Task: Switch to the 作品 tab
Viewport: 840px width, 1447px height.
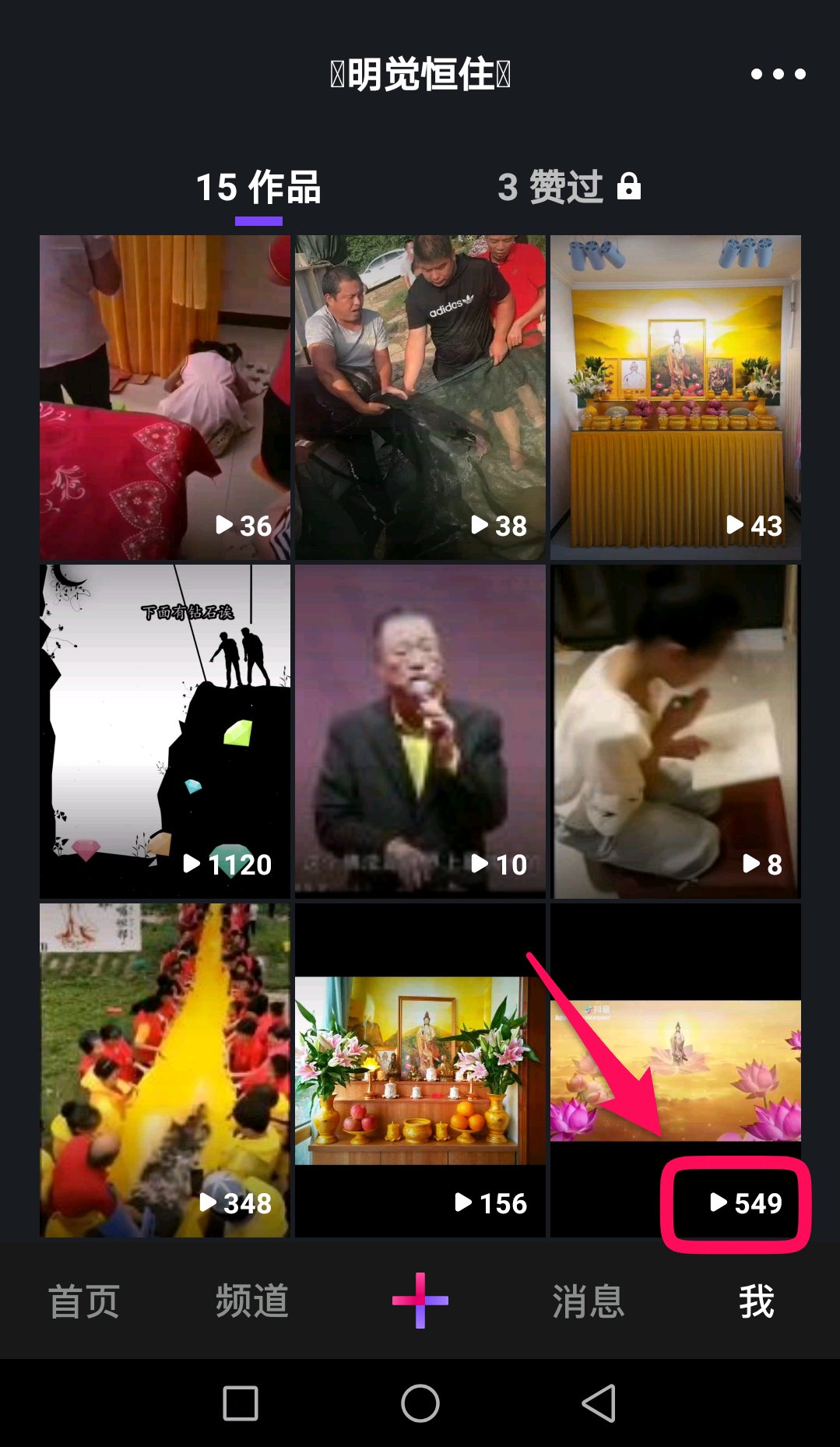Action: [x=258, y=188]
